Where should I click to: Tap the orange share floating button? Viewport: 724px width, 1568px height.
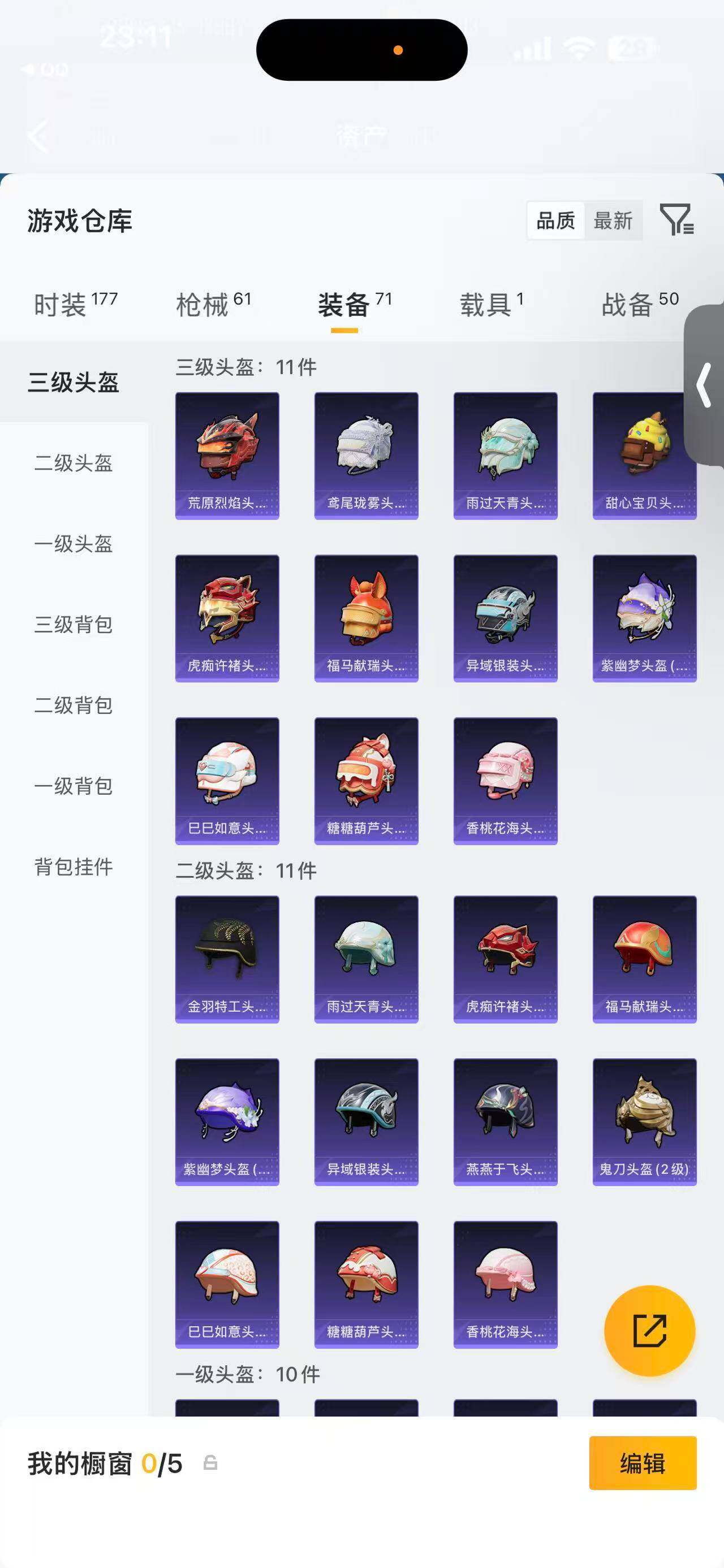coord(649,1330)
